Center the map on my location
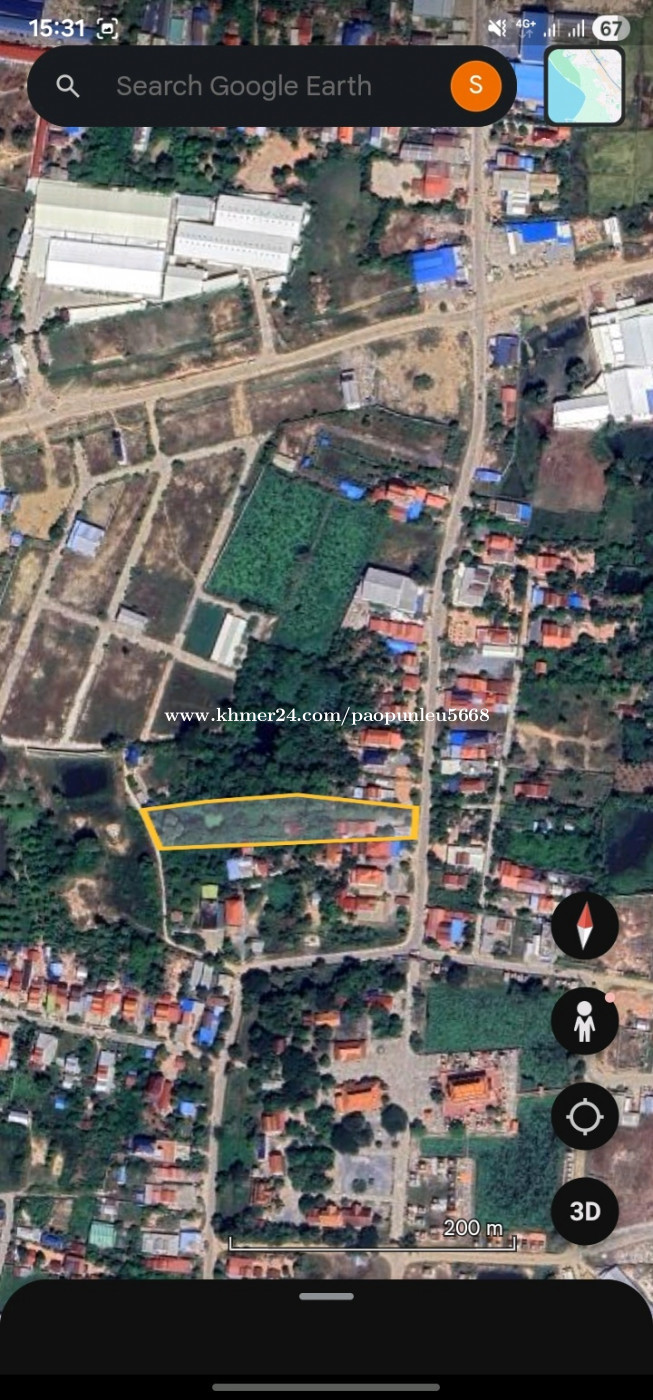 click(x=585, y=1116)
